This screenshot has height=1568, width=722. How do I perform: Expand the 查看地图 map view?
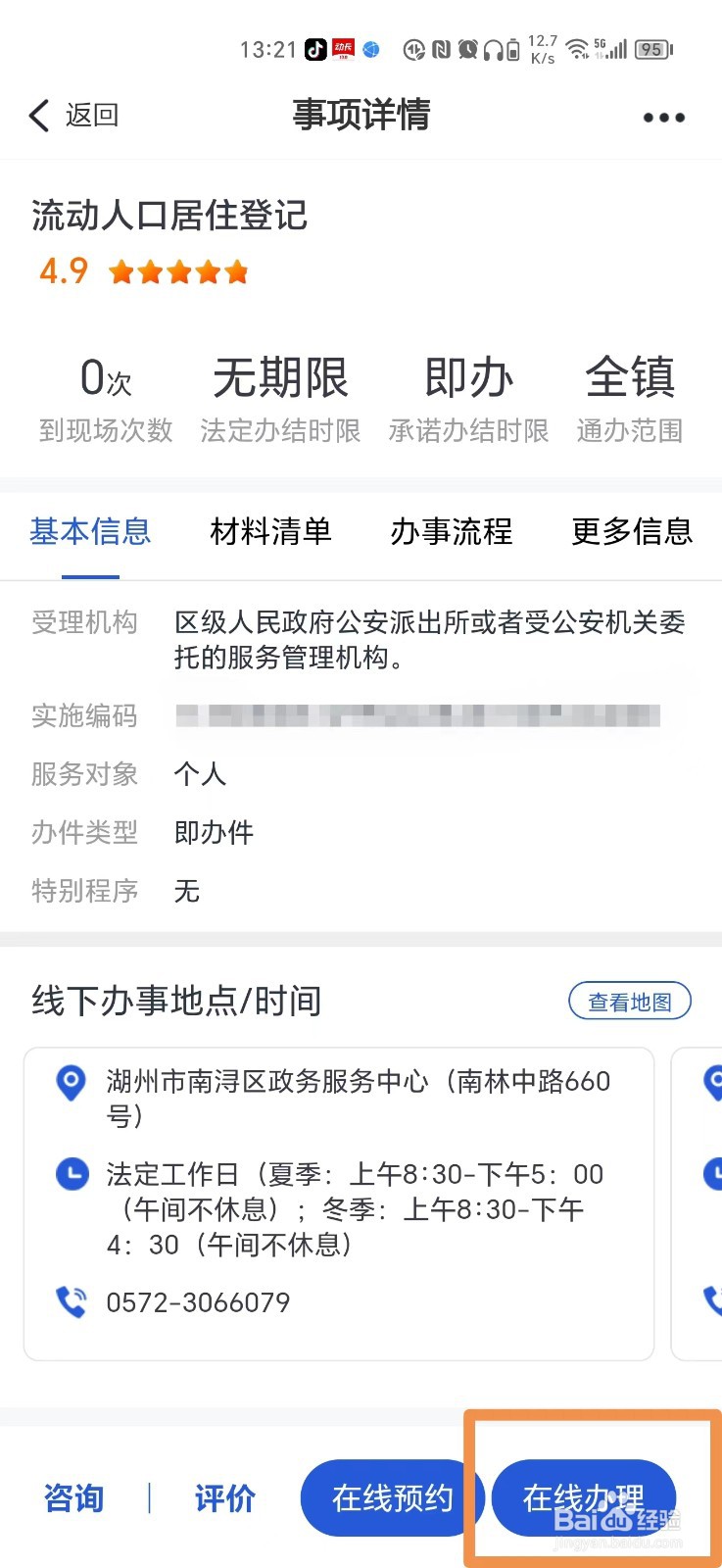630,1001
